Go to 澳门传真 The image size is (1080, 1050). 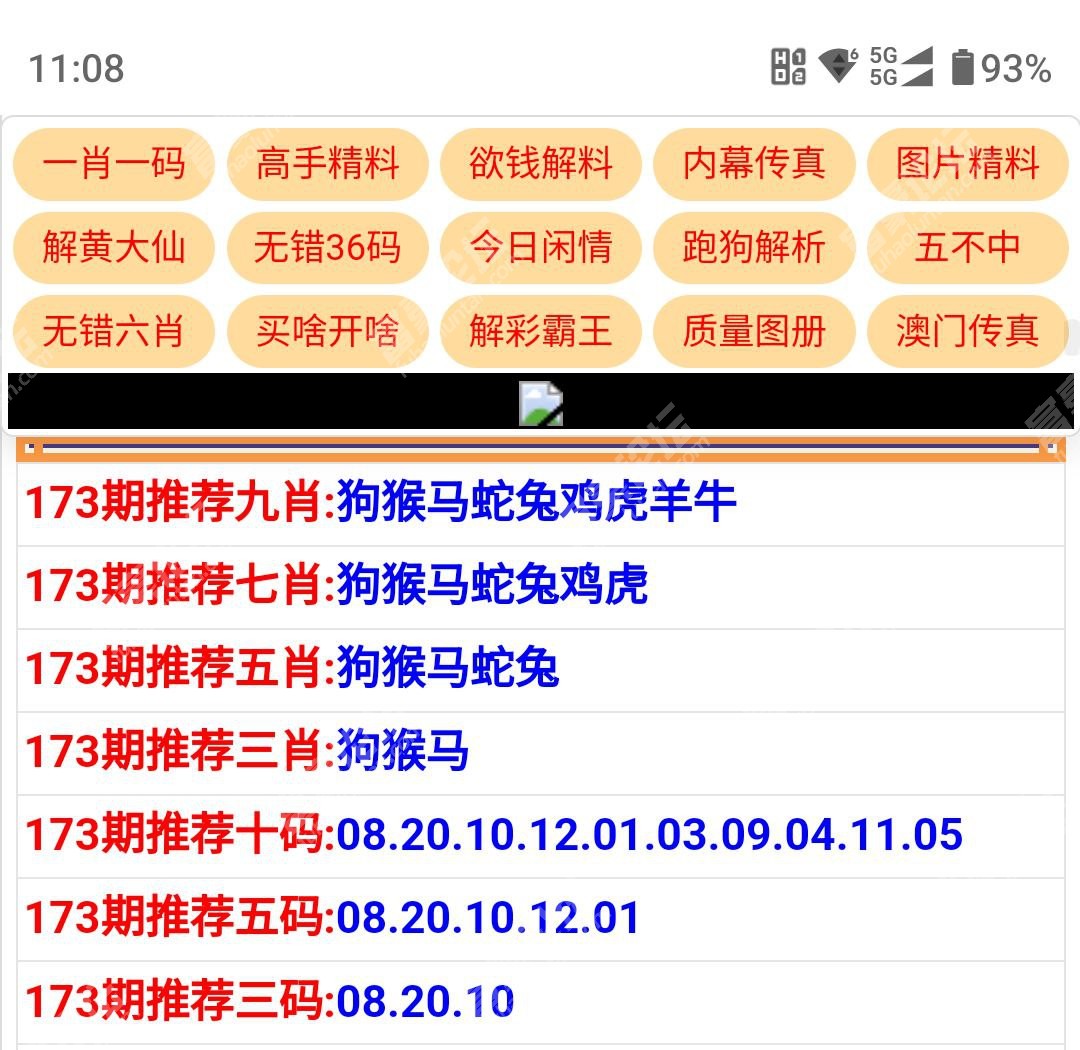[x=967, y=331]
